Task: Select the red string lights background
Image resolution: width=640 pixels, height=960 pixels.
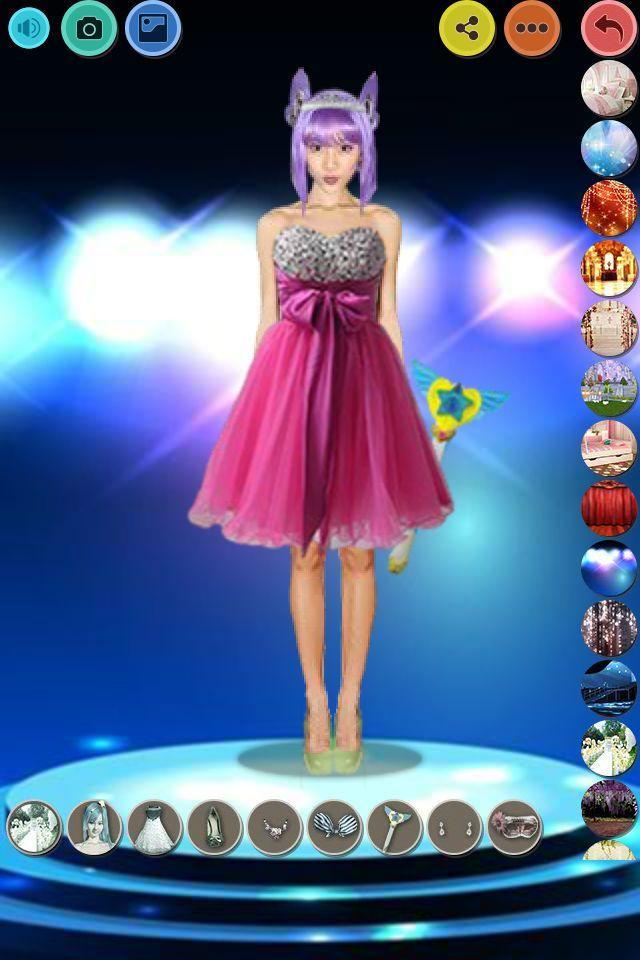Action: (609, 208)
